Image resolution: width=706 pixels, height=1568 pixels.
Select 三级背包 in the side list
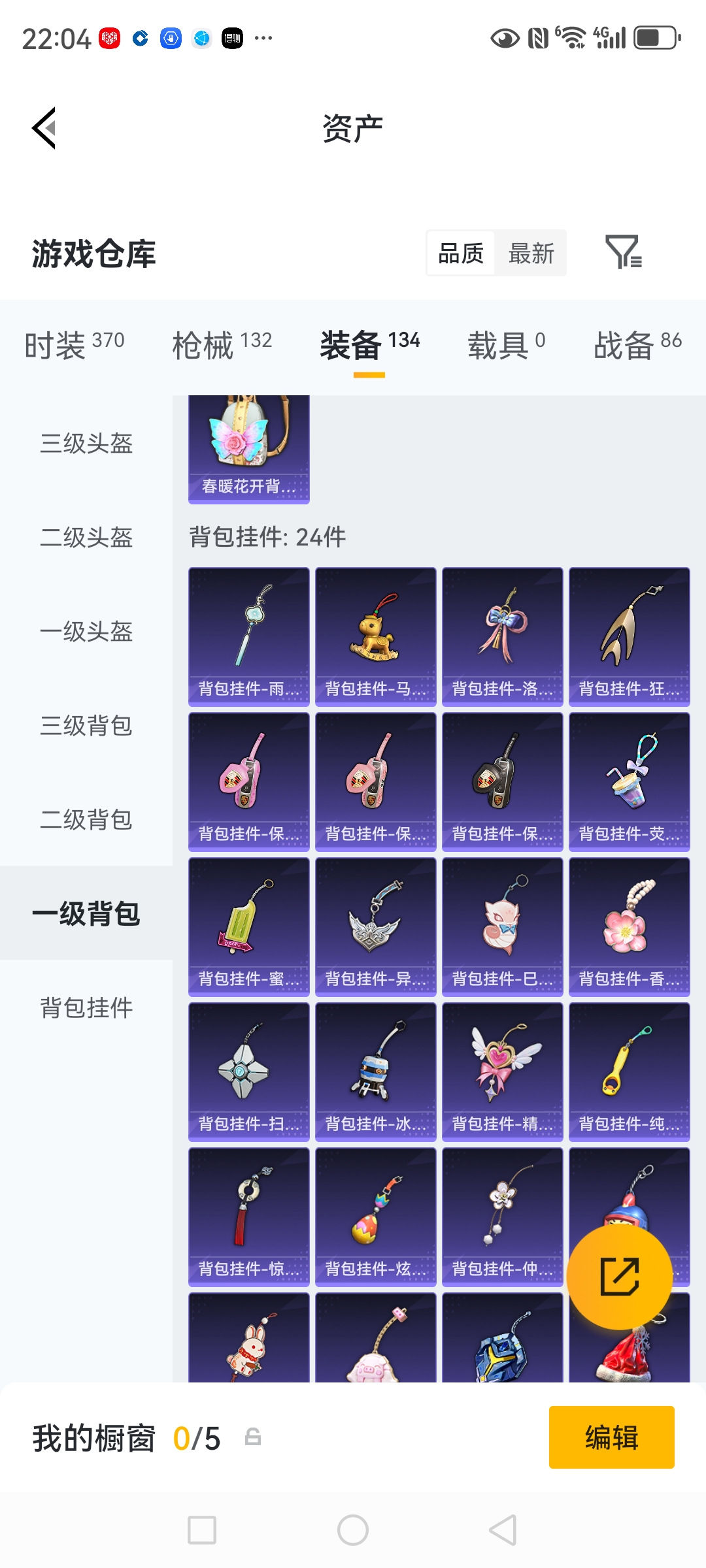coord(86,726)
